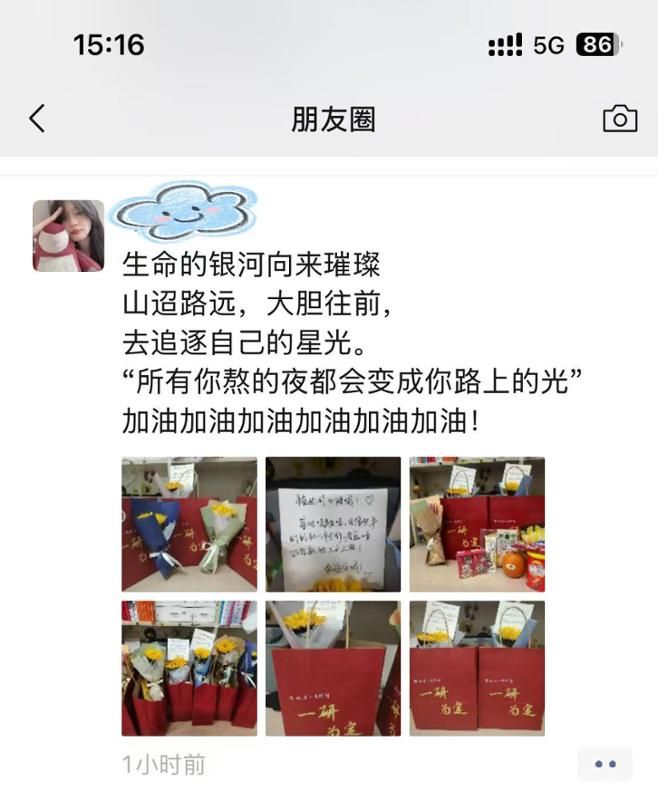658x800 pixels.
Task: Open the camera to post a moment
Action: point(619,119)
